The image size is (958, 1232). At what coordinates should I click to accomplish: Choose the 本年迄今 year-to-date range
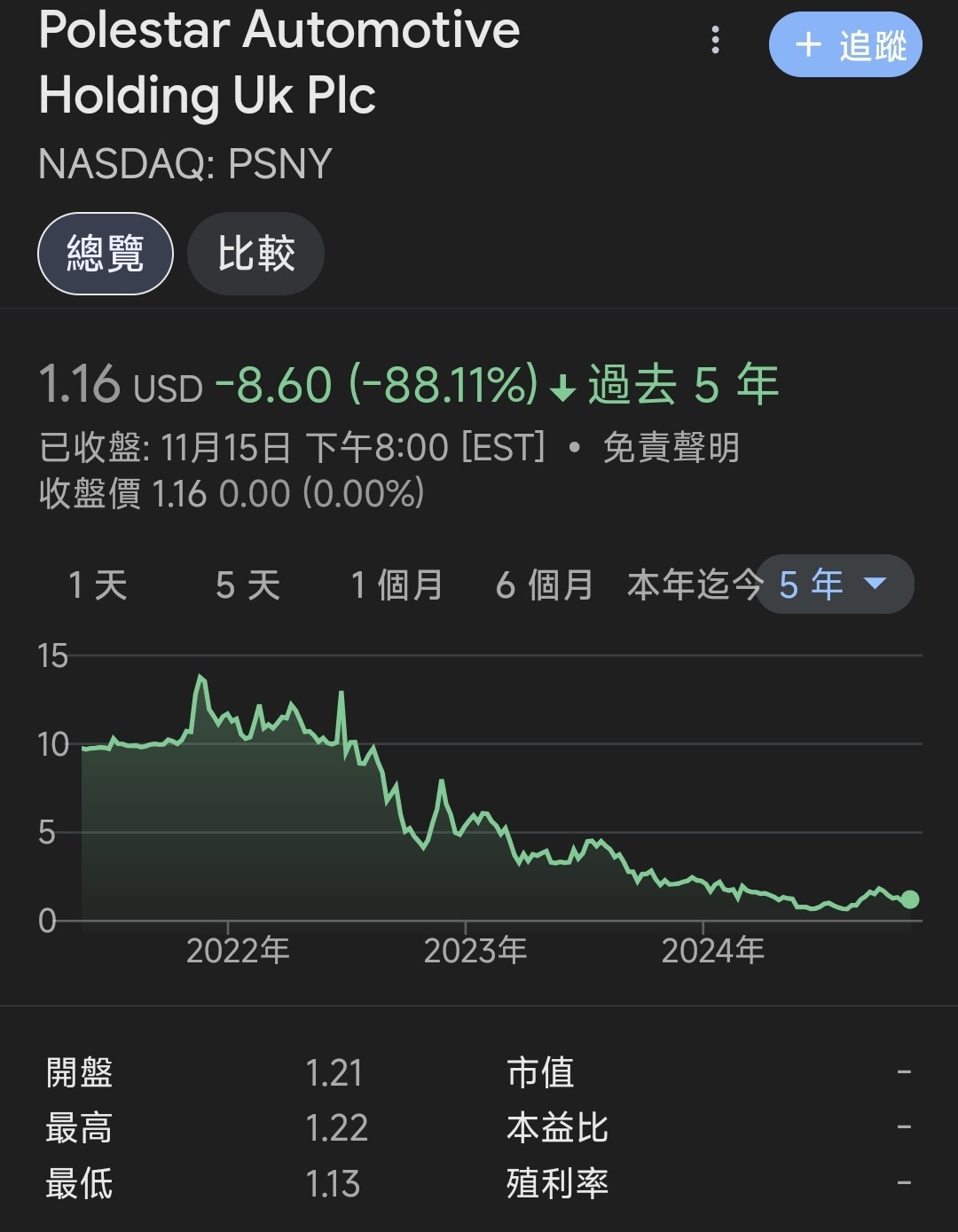coord(692,585)
